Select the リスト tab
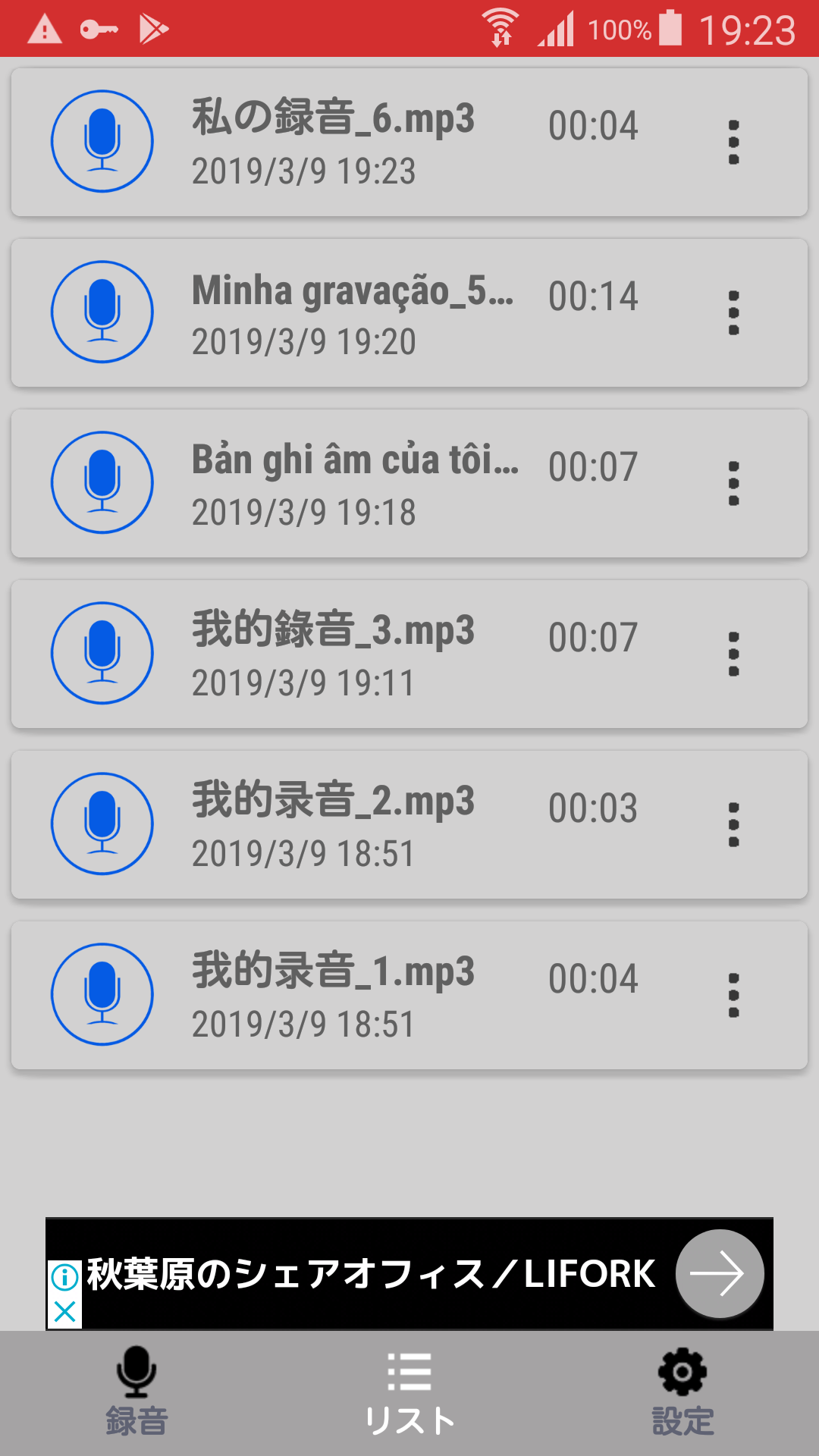 pyautogui.click(x=409, y=1393)
